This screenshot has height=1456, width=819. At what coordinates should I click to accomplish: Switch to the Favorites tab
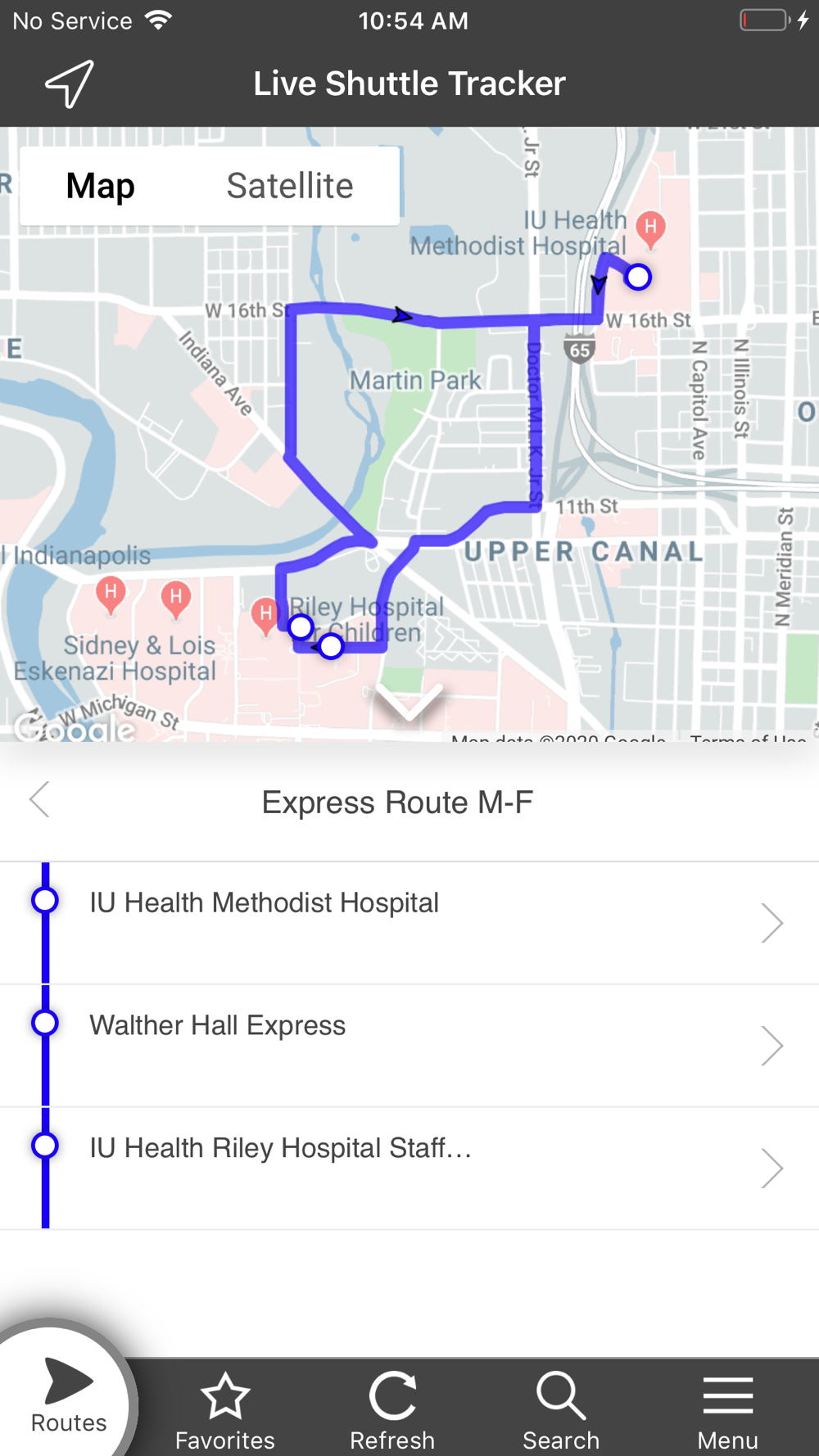pos(225,1410)
